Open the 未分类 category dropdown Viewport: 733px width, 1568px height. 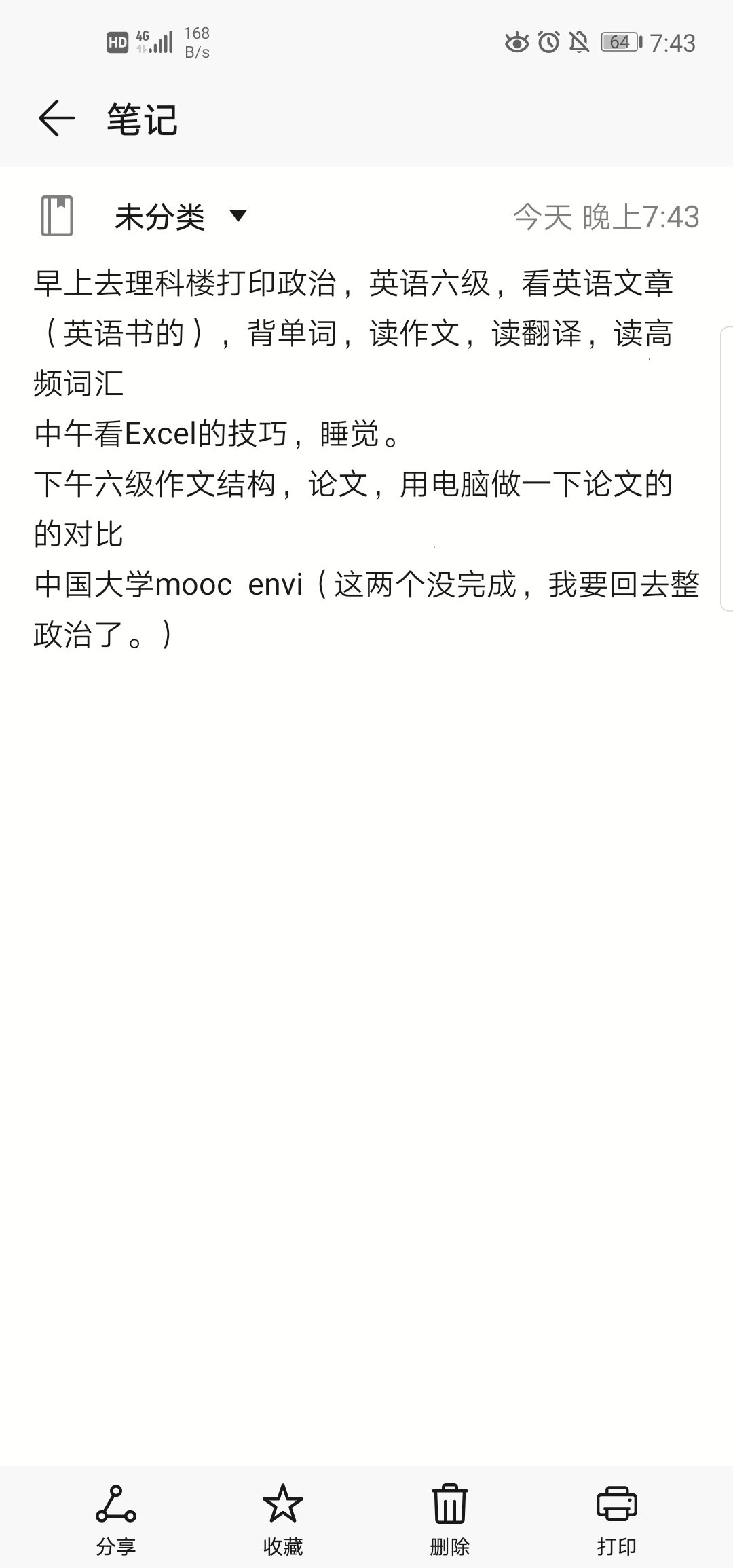click(x=180, y=217)
